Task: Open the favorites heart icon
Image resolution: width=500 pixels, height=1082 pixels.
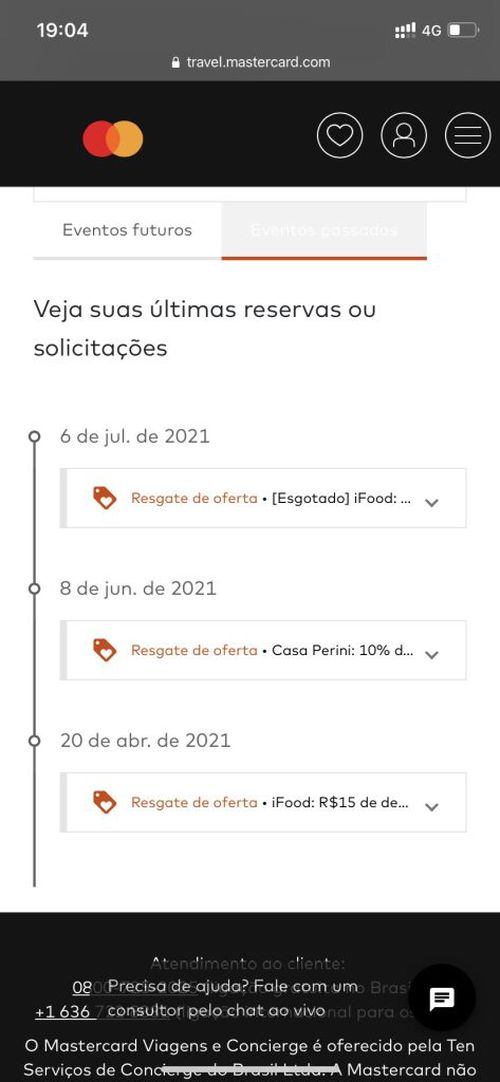Action: (x=339, y=135)
